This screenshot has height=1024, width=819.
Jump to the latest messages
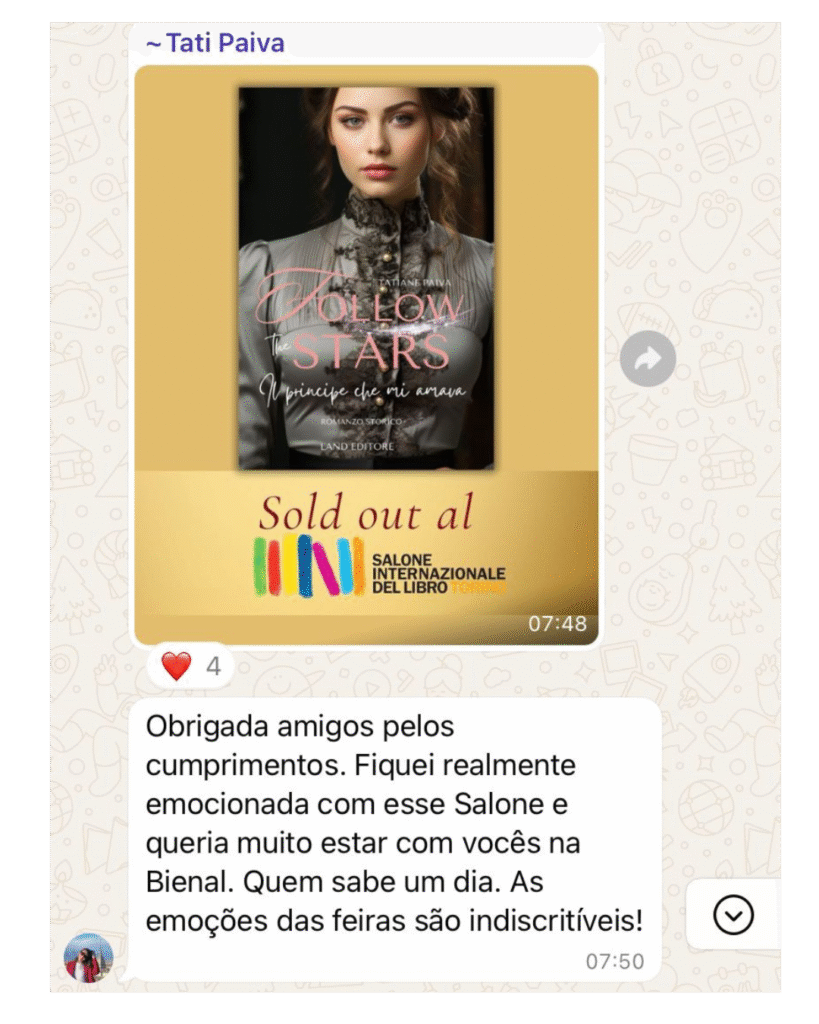(x=733, y=914)
